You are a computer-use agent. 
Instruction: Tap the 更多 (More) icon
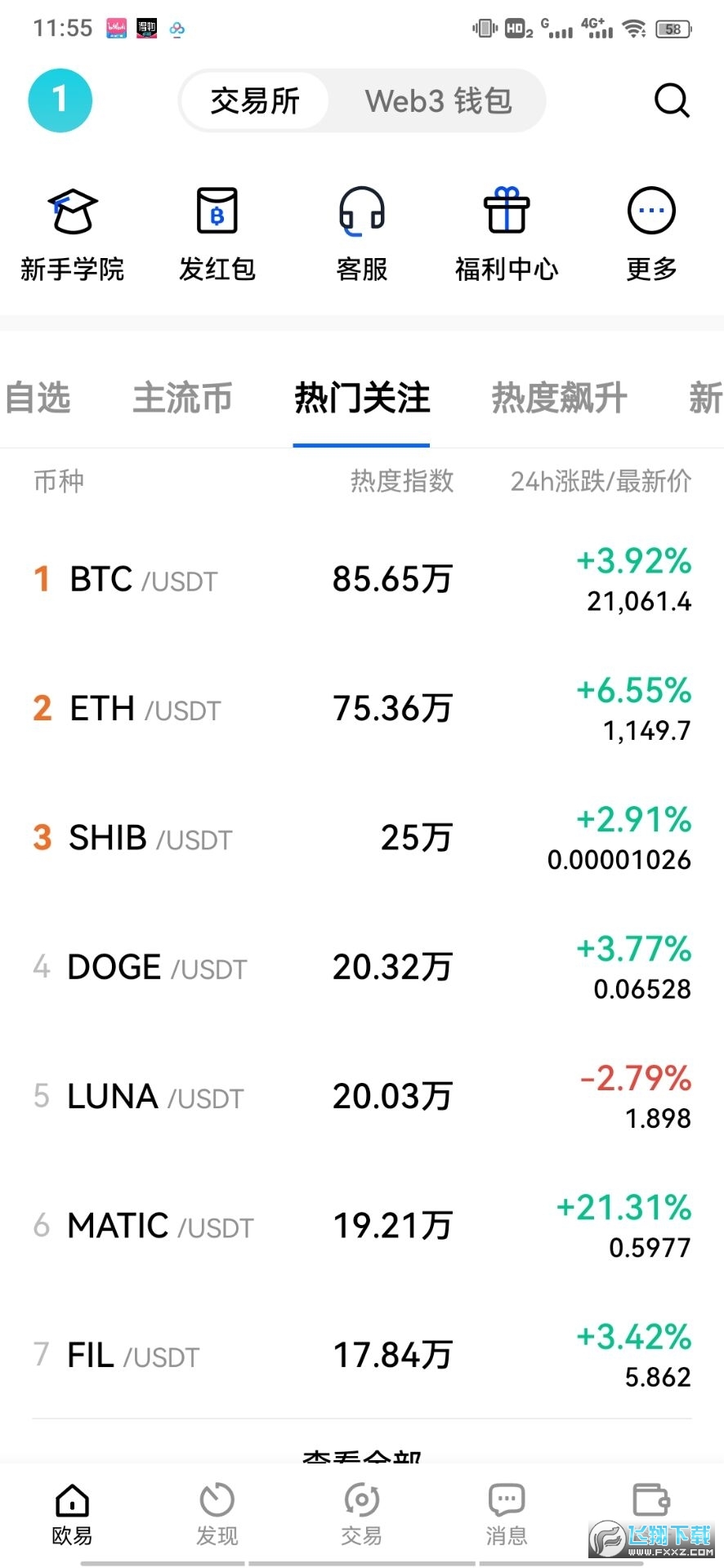[x=650, y=231]
